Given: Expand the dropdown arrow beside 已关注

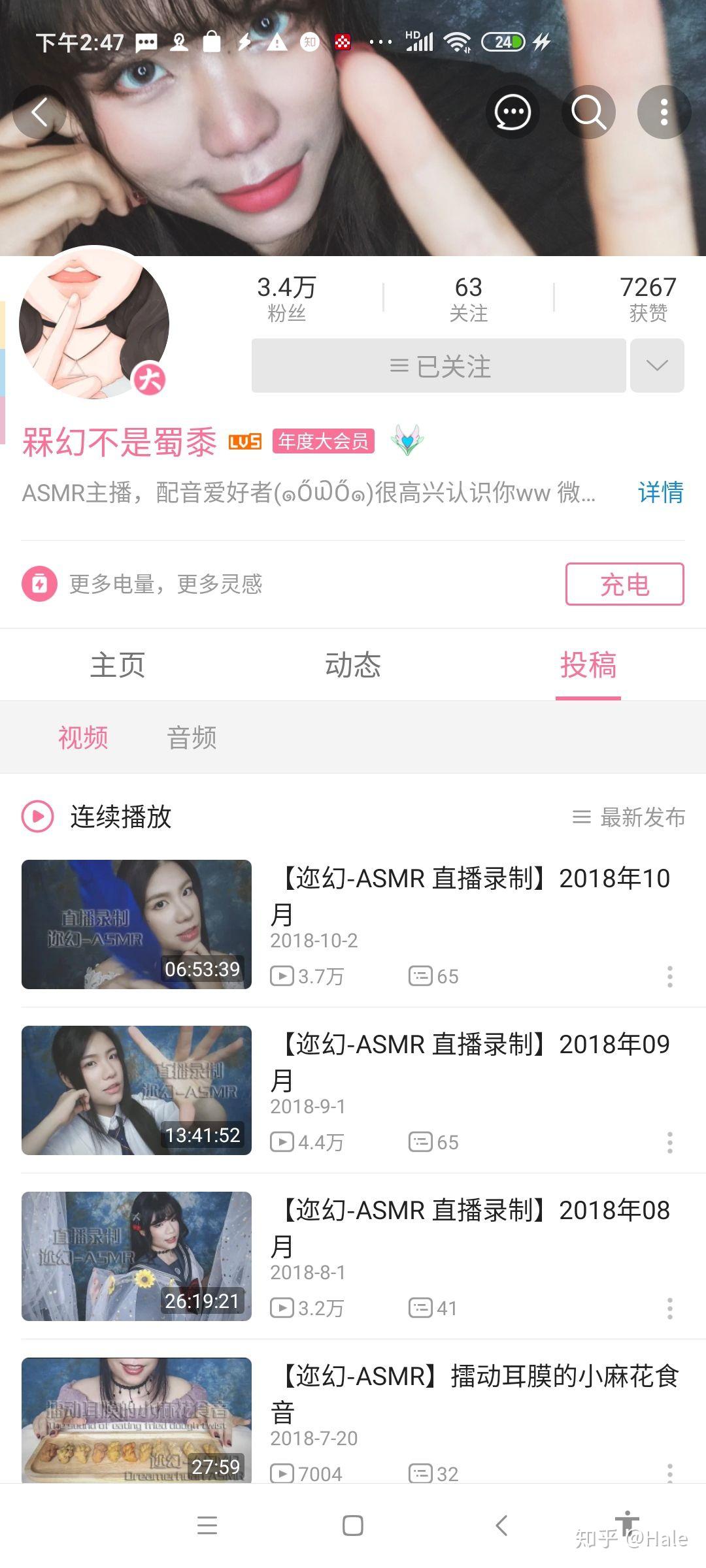Looking at the screenshot, I should tap(657, 366).
